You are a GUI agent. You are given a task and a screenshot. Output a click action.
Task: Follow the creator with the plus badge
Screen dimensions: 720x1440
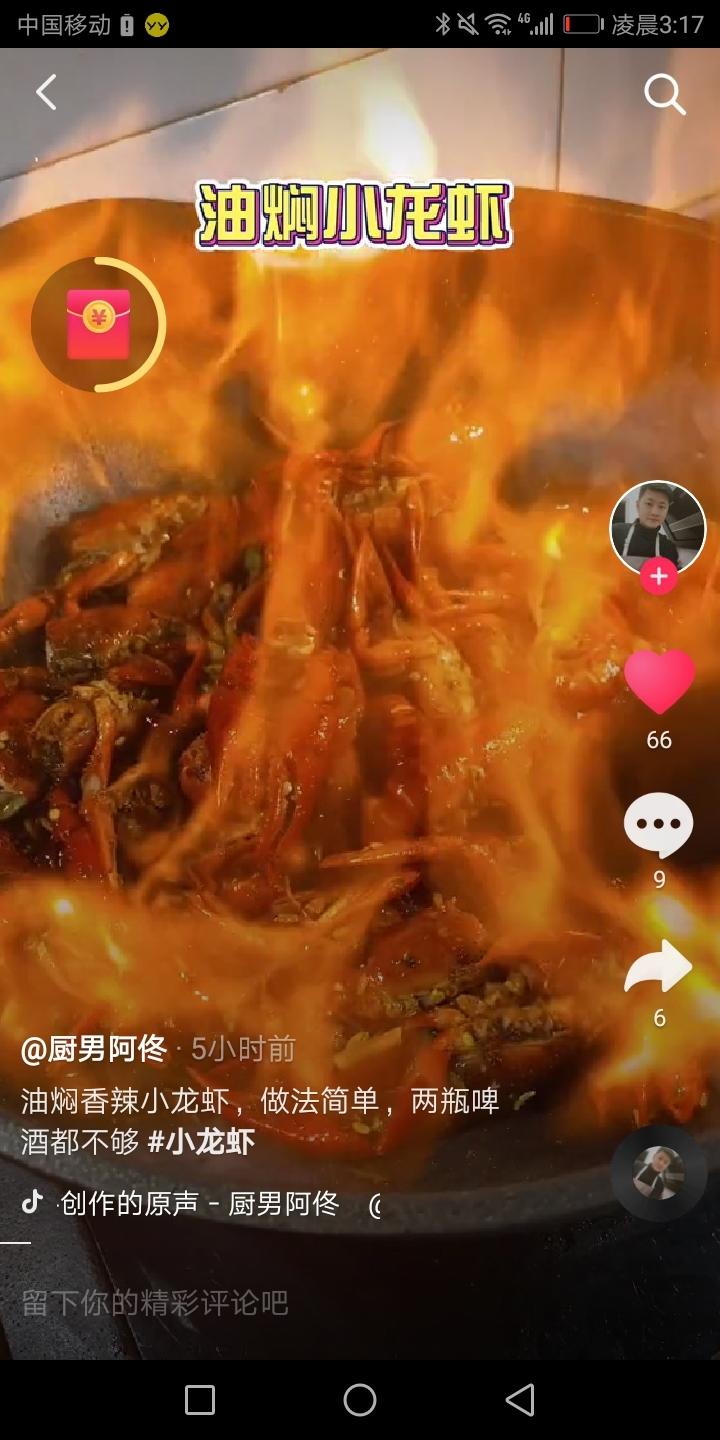[x=658, y=577]
